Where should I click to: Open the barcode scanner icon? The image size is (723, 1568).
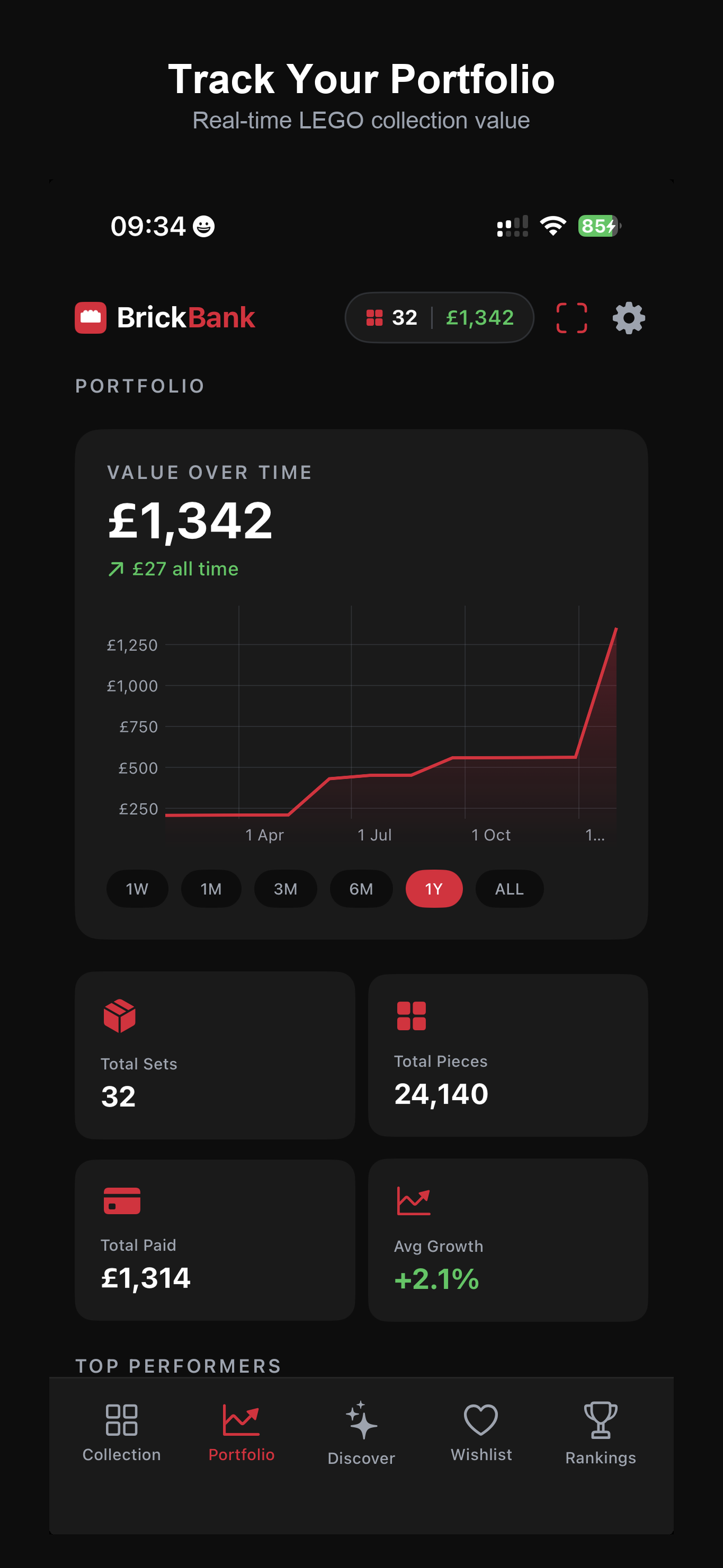point(571,317)
